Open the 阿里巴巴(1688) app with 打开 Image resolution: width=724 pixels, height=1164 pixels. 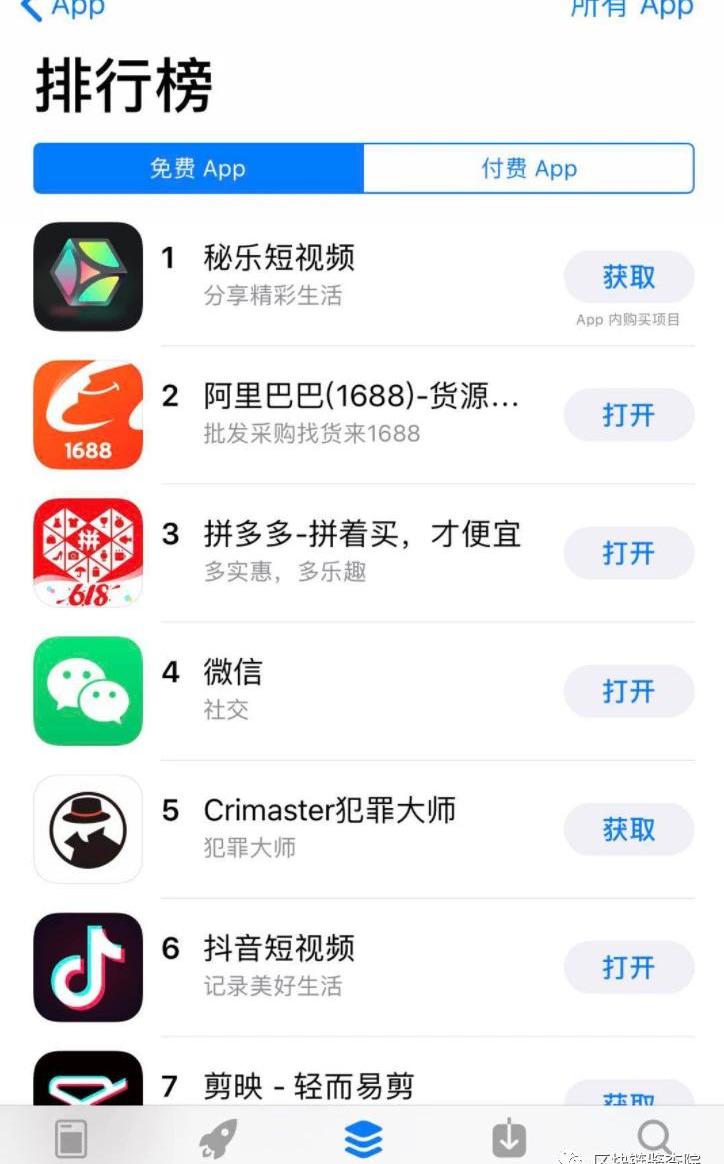[629, 415]
